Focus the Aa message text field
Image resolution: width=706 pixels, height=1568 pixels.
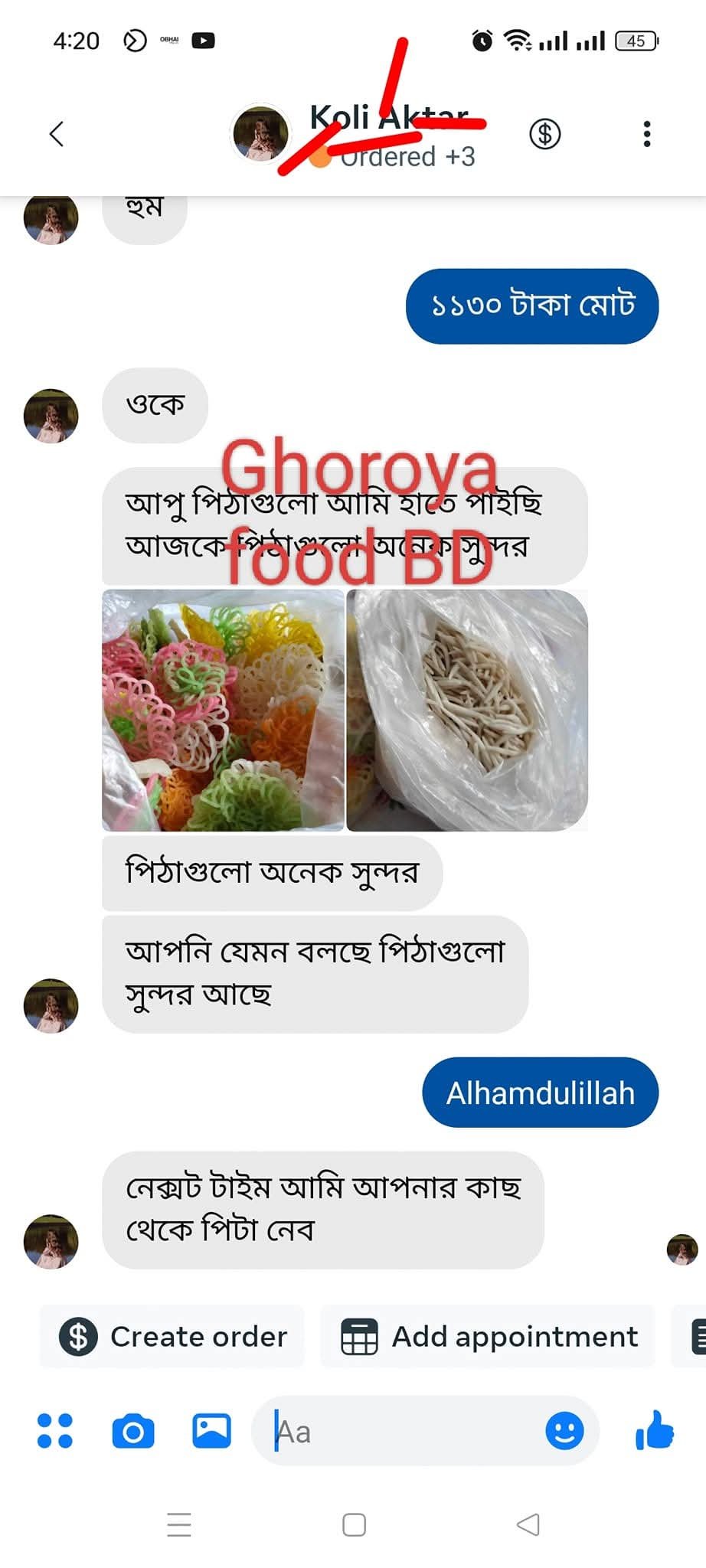[x=406, y=1431]
